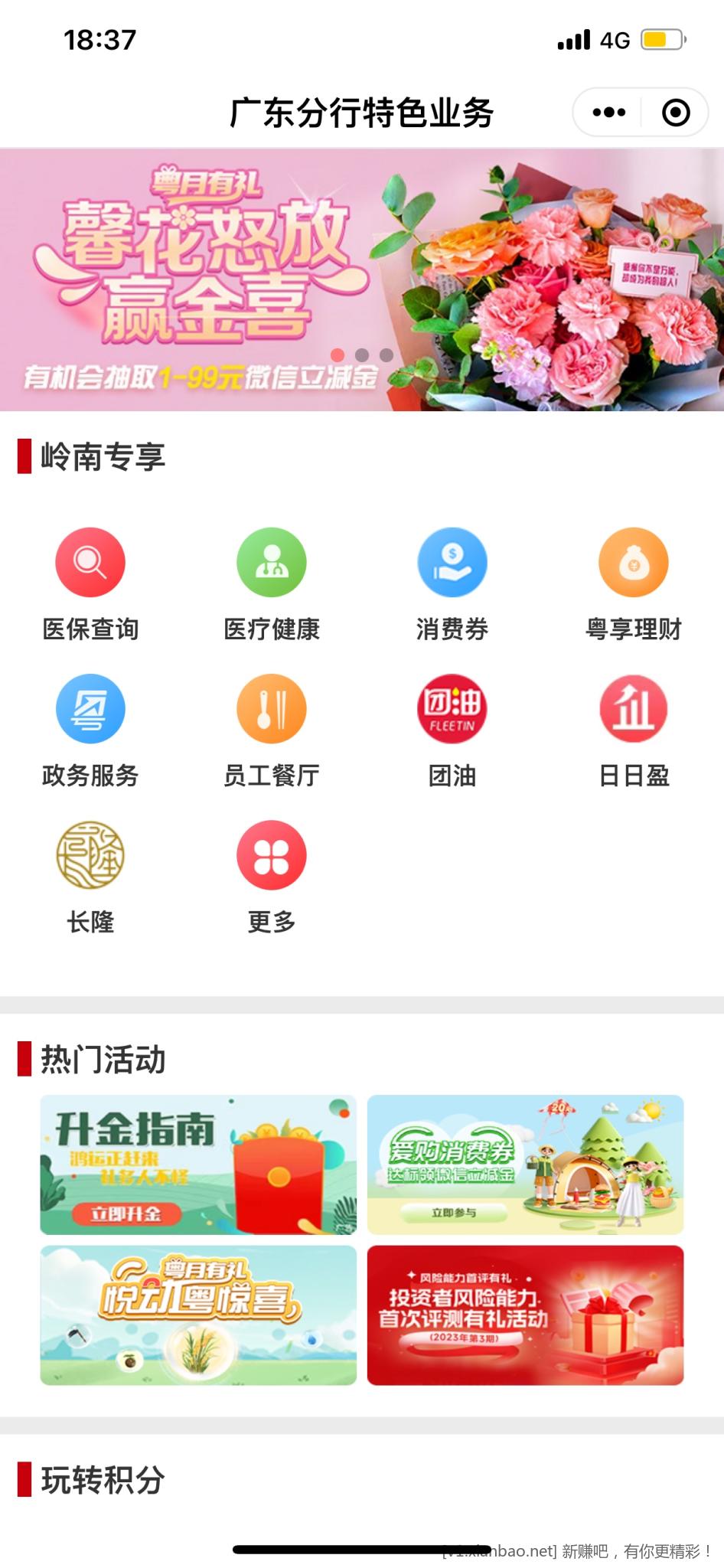Open the mini program more options menu
Screen dimensions: 724x1568
(609, 113)
